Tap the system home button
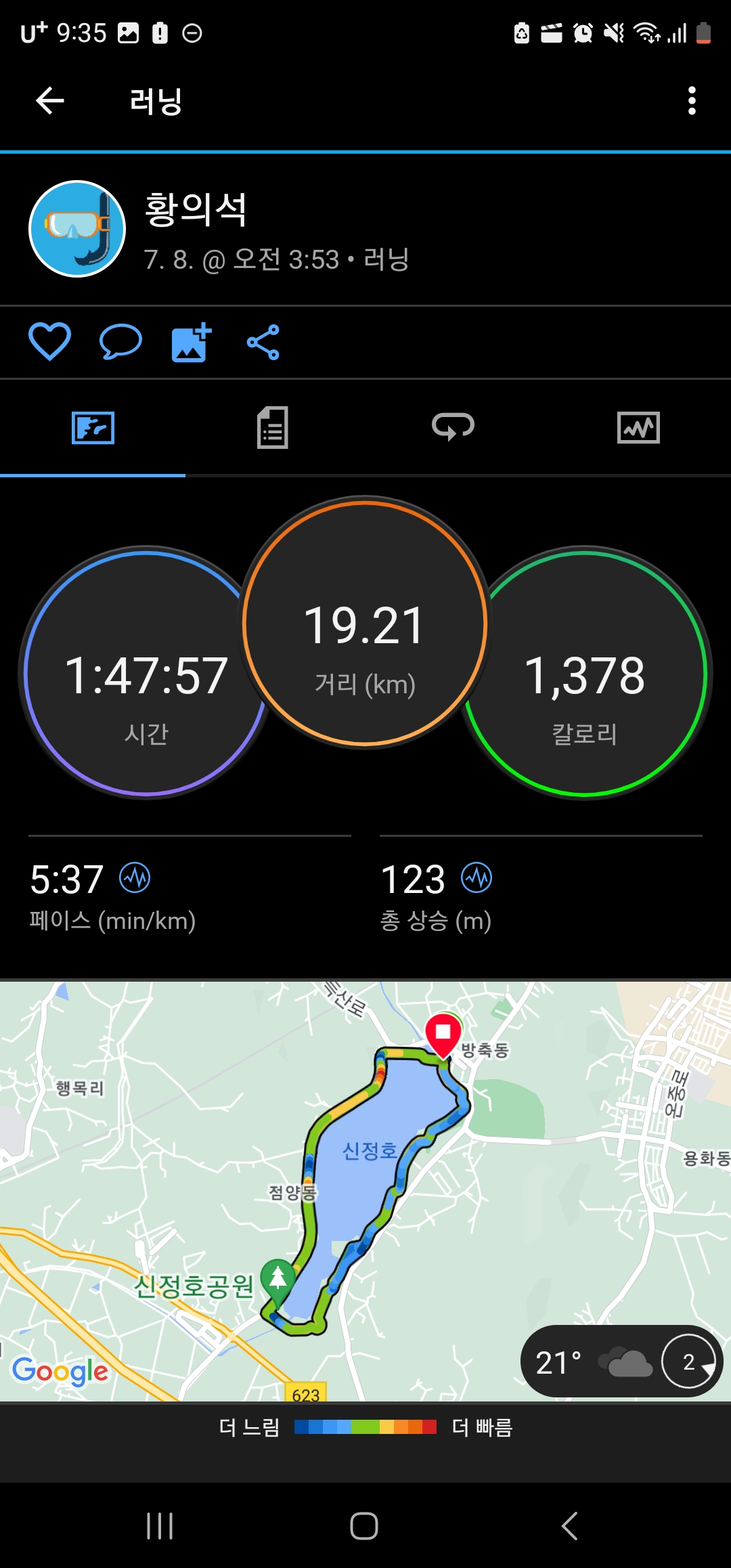 [364, 1526]
